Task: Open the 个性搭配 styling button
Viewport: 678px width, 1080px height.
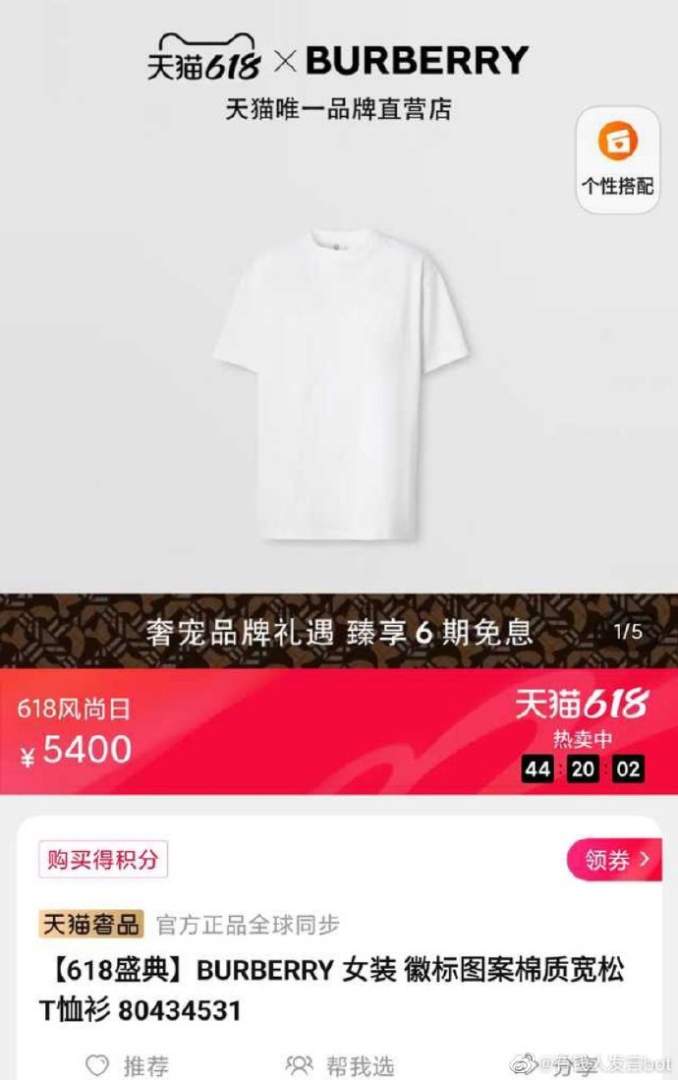Action: tap(618, 159)
